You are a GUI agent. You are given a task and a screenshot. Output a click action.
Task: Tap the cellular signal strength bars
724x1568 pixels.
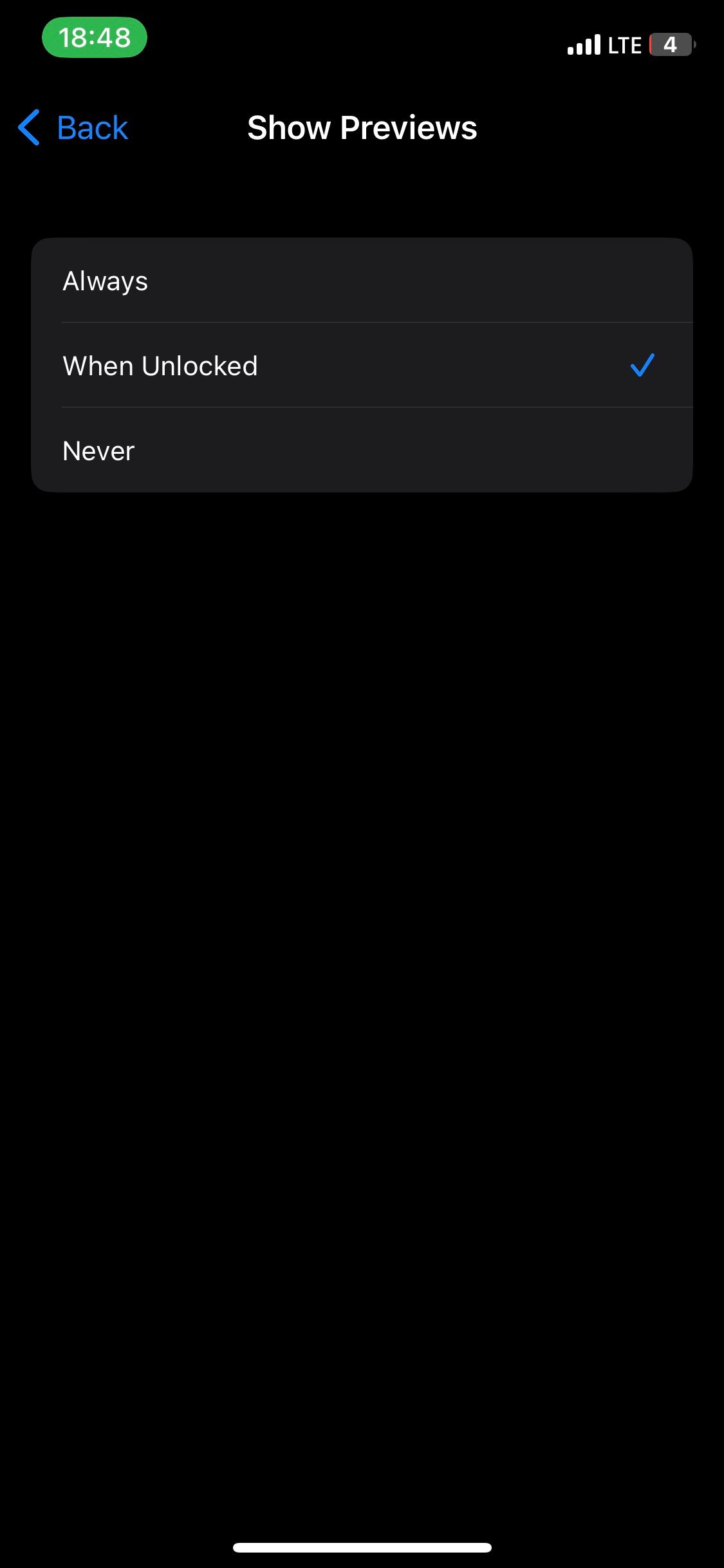pos(586,44)
